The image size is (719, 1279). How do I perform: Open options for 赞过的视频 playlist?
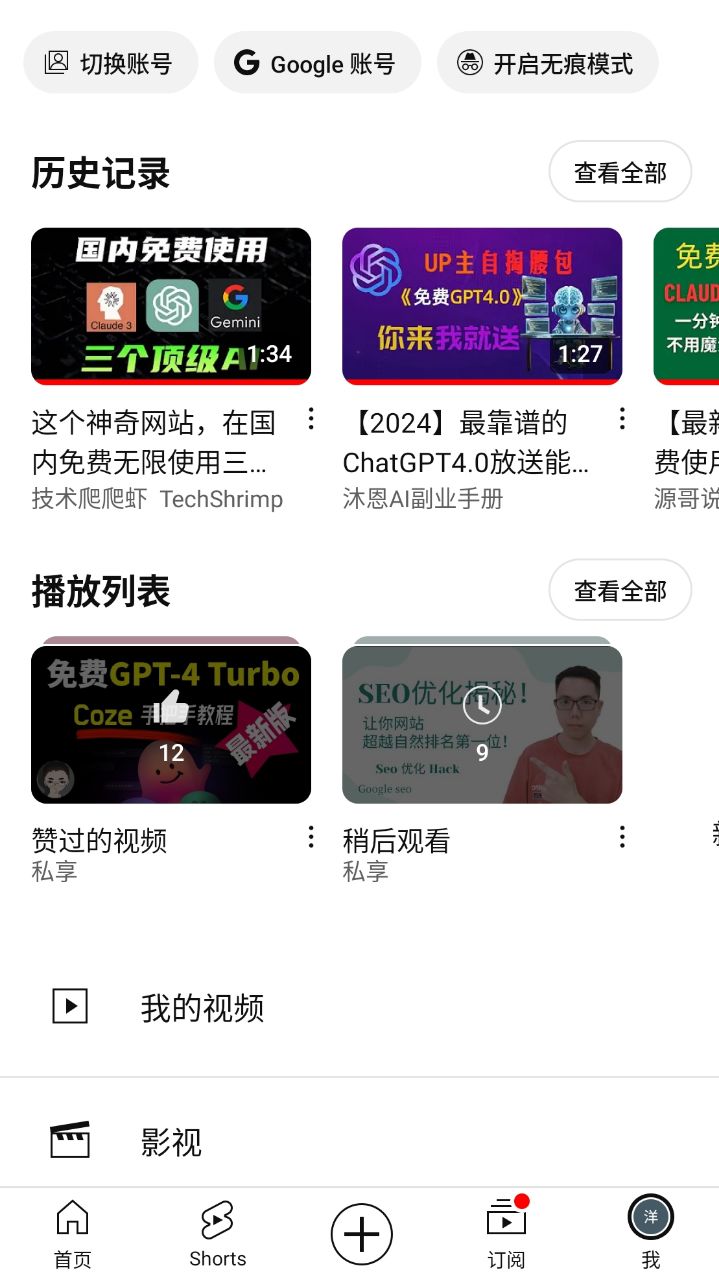(x=311, y=837)
